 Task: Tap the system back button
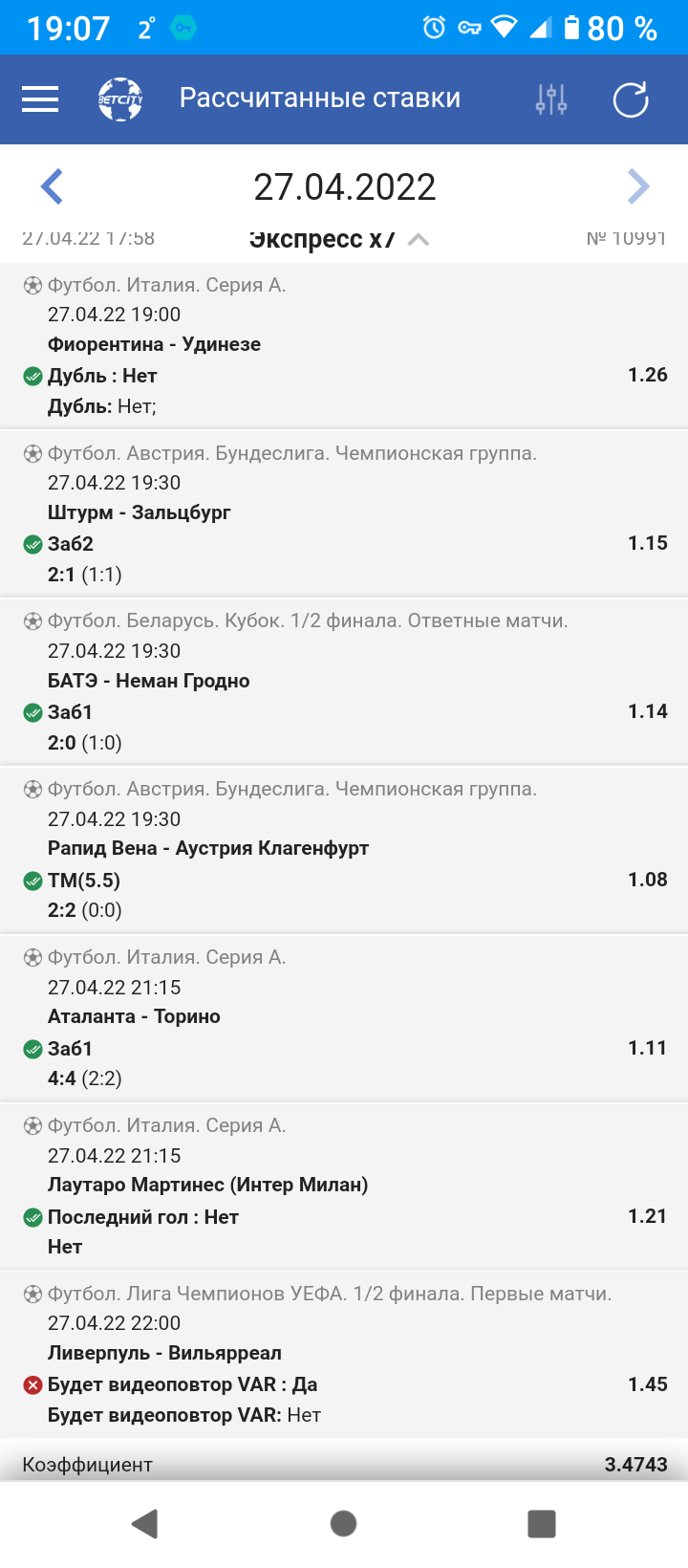click(145, 1523)
